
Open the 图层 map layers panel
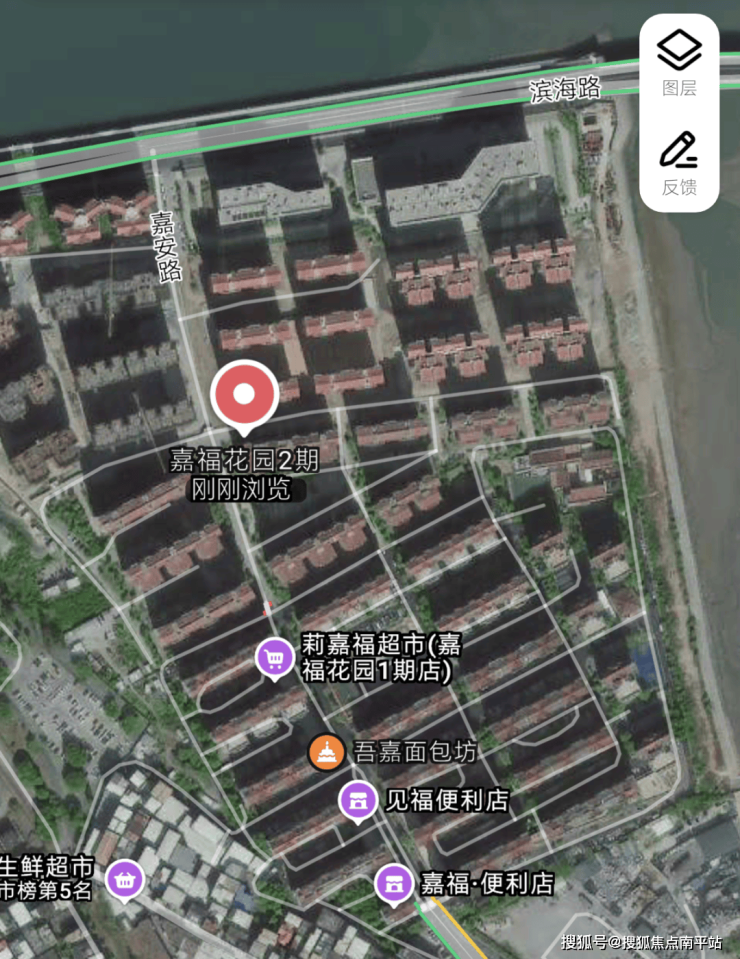coord(679,63)
